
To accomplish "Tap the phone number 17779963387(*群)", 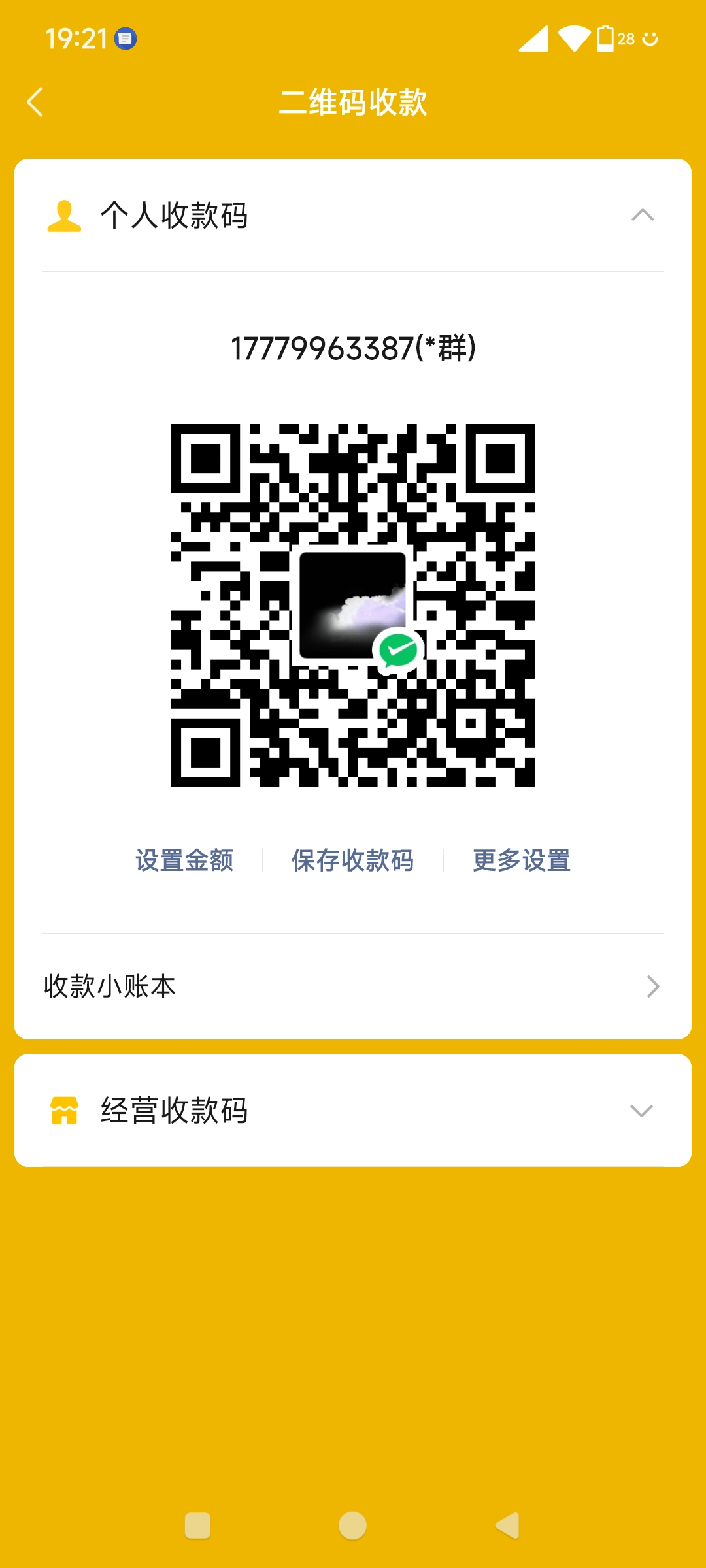I will click(353, 348).
